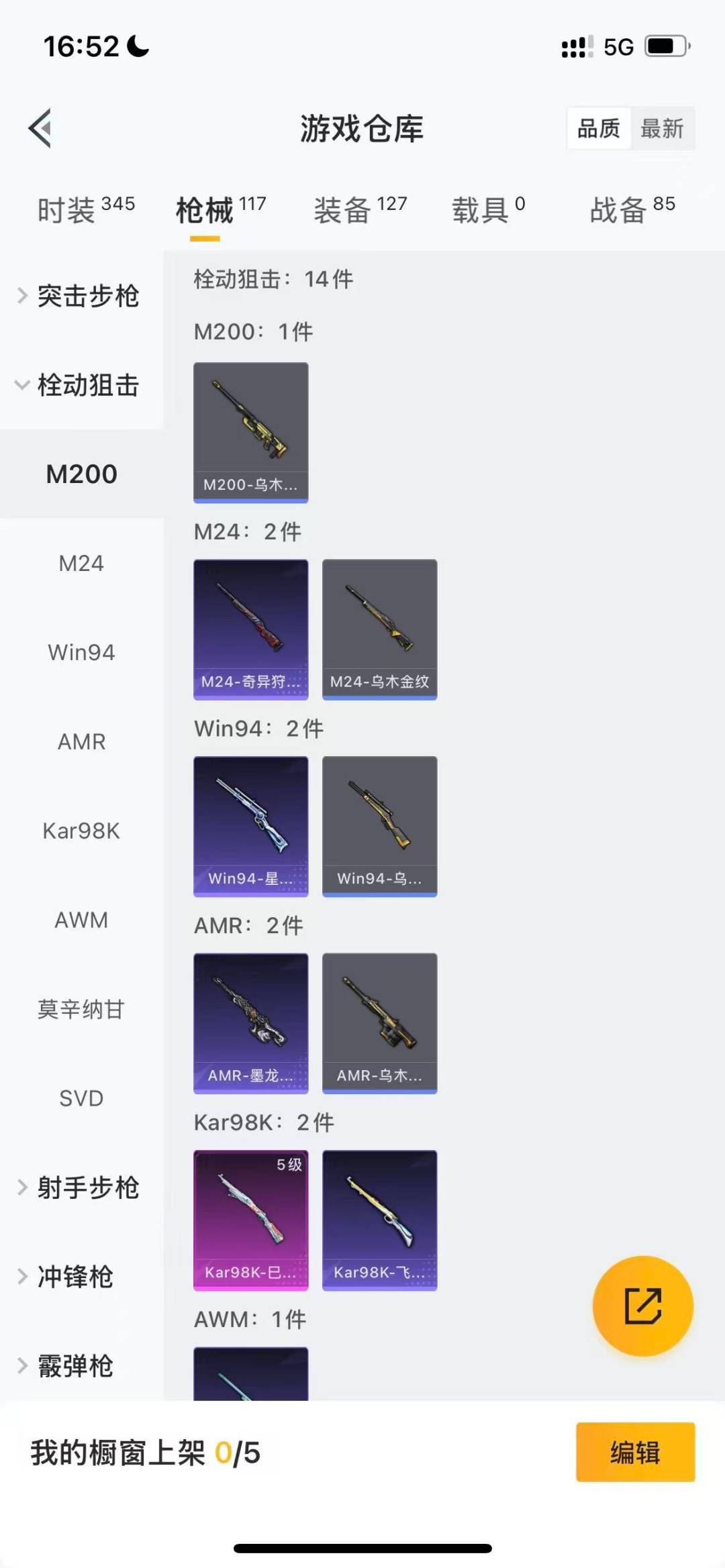This screenshot has height=1568, width=725.
Task: Tap 编辑 to edit the showcase
Action: click(x=635, y=1452)
